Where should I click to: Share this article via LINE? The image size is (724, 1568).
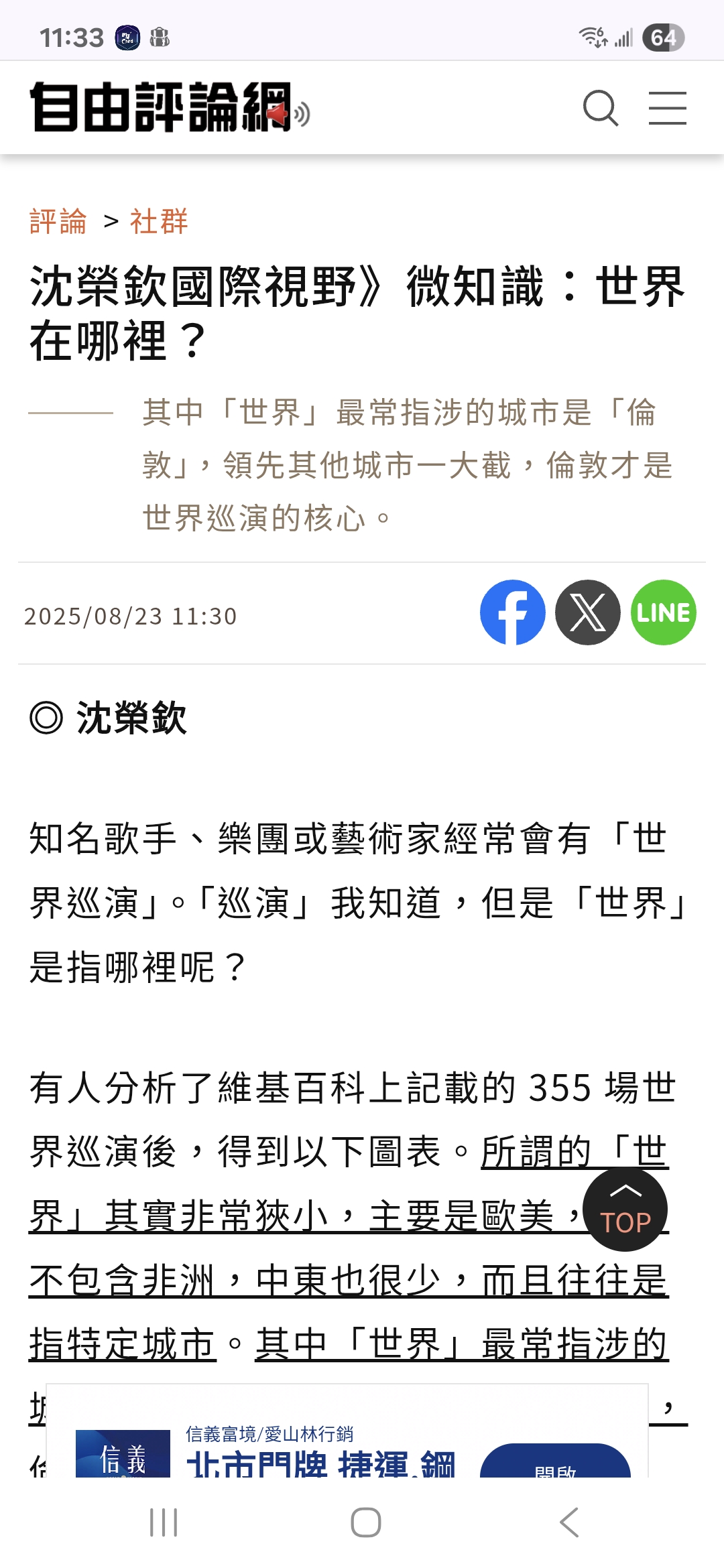(x=664, y=612)
